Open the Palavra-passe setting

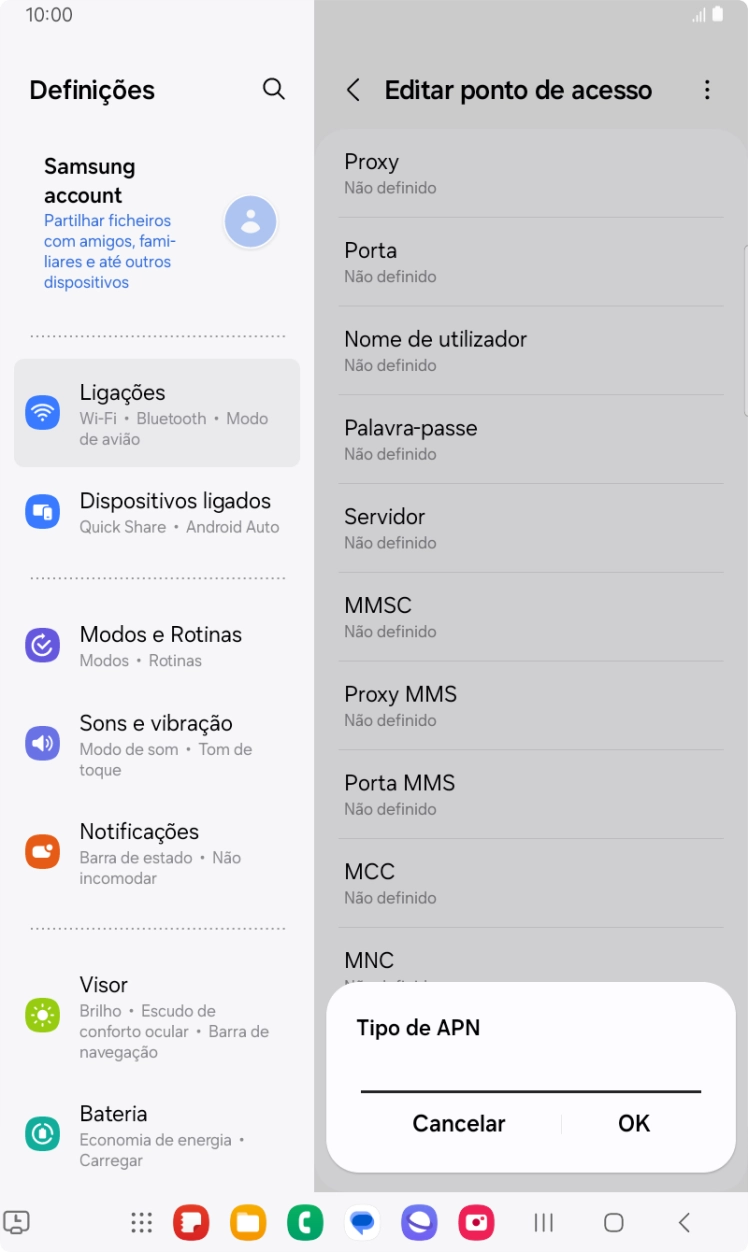531,438
